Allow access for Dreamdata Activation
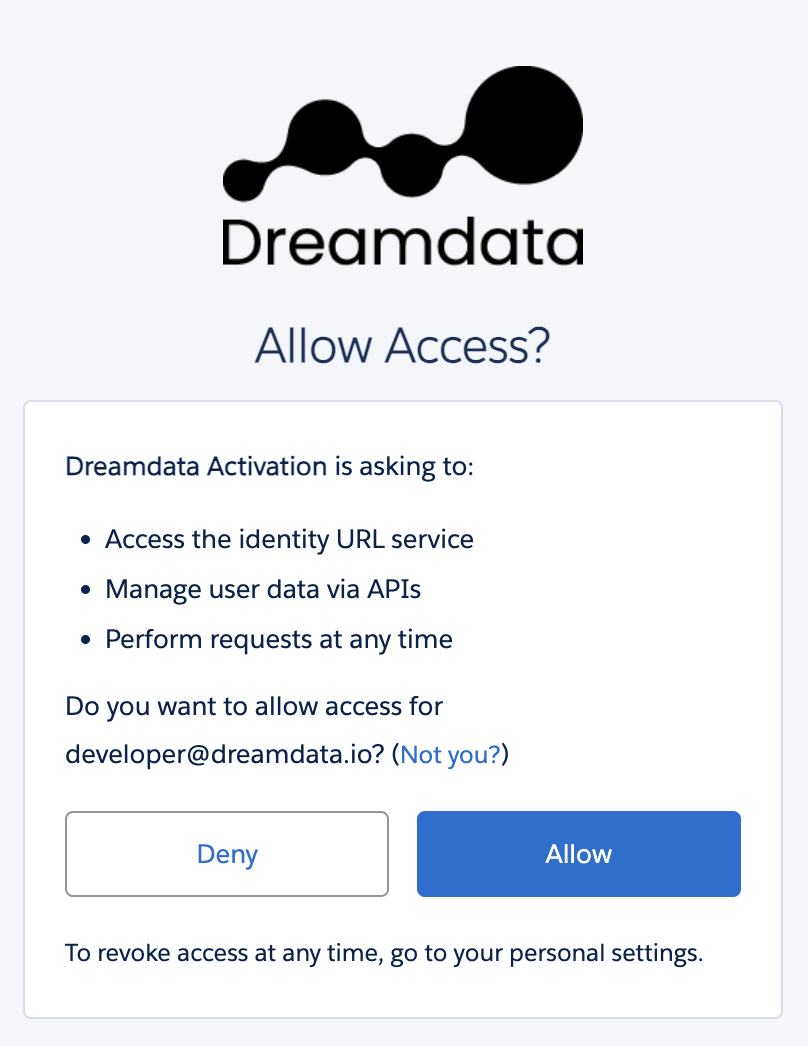 point(578,854)
